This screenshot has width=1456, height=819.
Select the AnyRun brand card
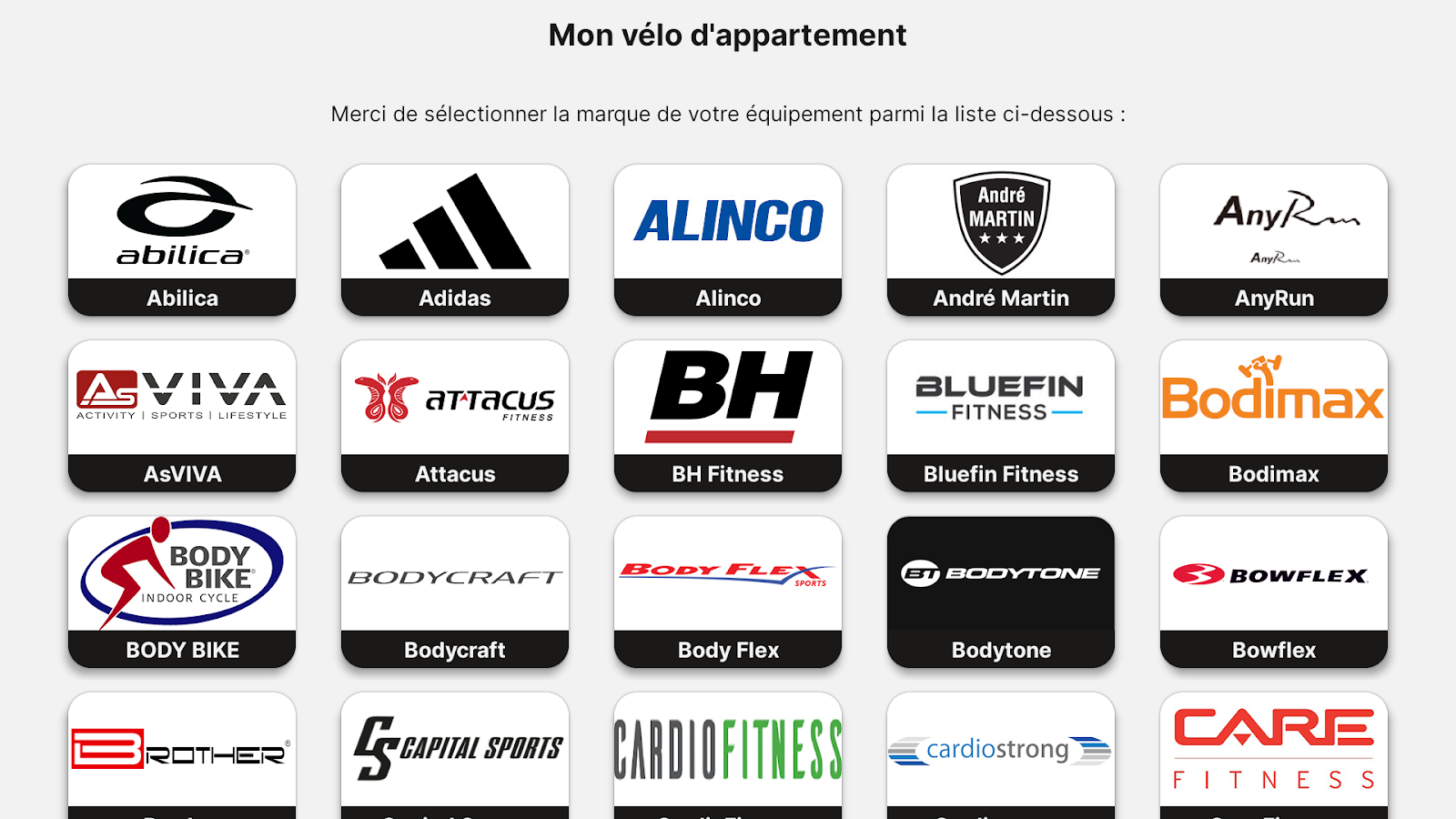[1274, 239]
